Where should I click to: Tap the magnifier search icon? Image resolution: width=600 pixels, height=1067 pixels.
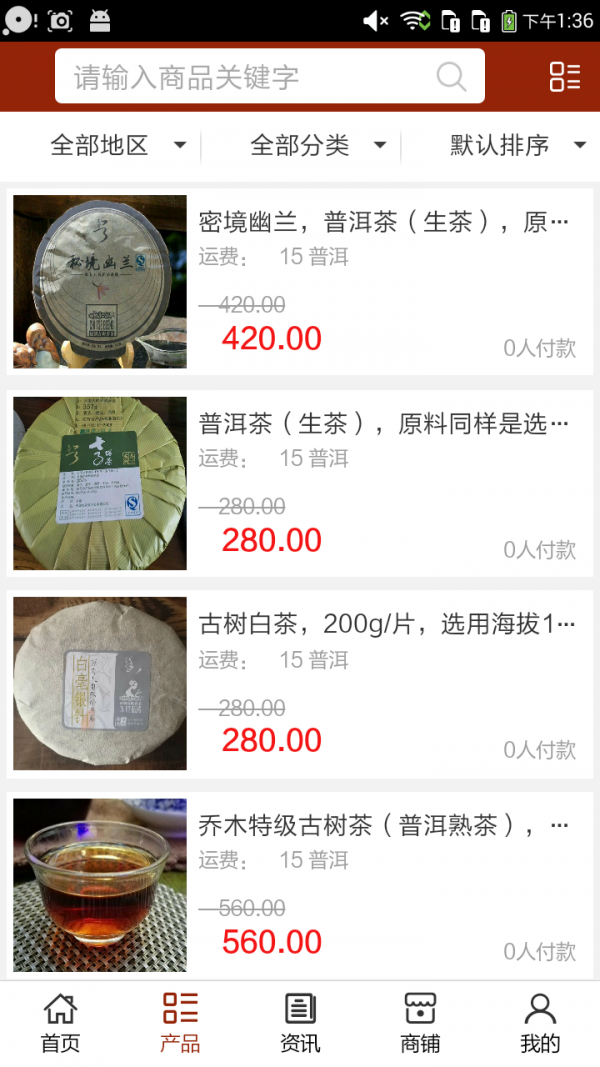click(452, 77)
